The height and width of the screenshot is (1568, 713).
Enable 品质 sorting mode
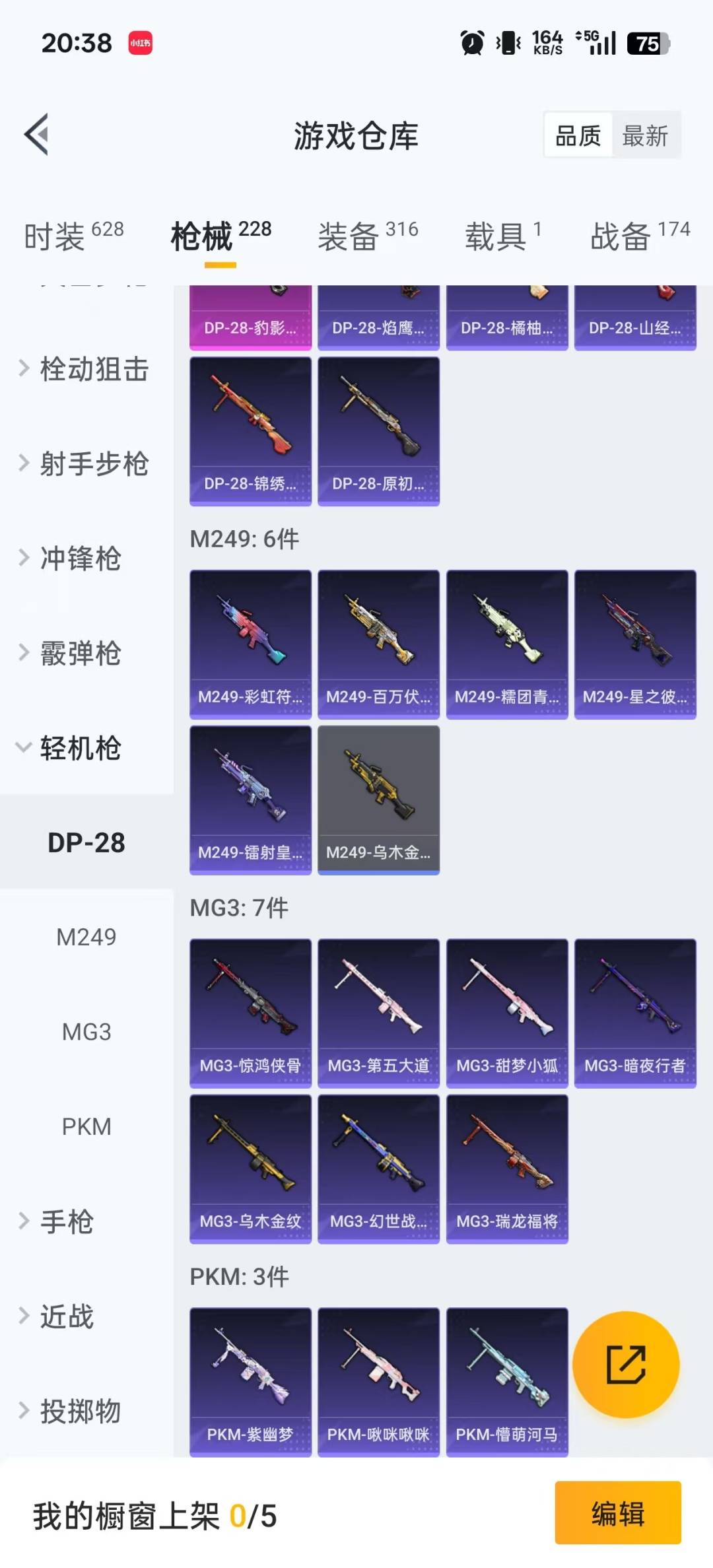(576, 135)
